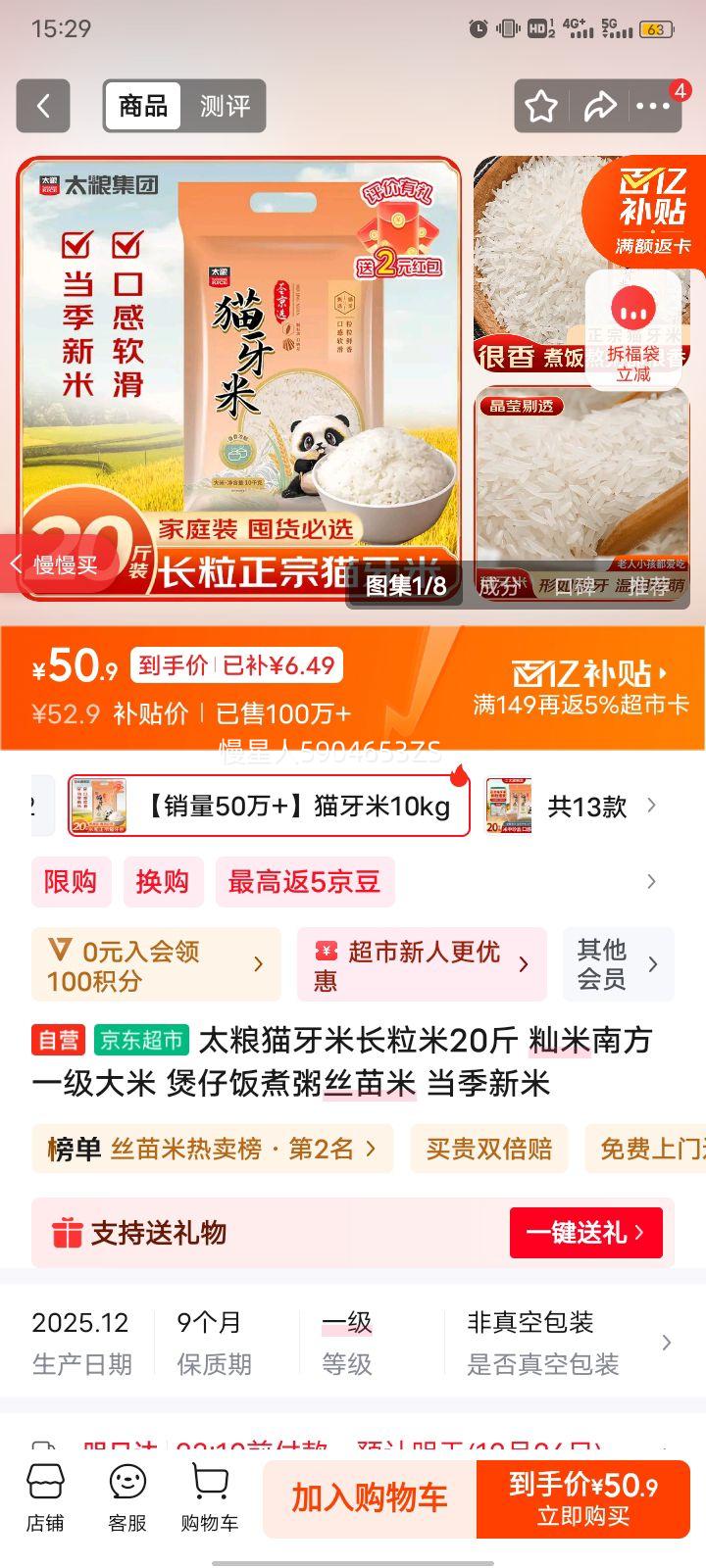The width and height of the screenshot is (706, 1568).
Task: Tap the back arrow at top left
Action: tap(42, 105)
